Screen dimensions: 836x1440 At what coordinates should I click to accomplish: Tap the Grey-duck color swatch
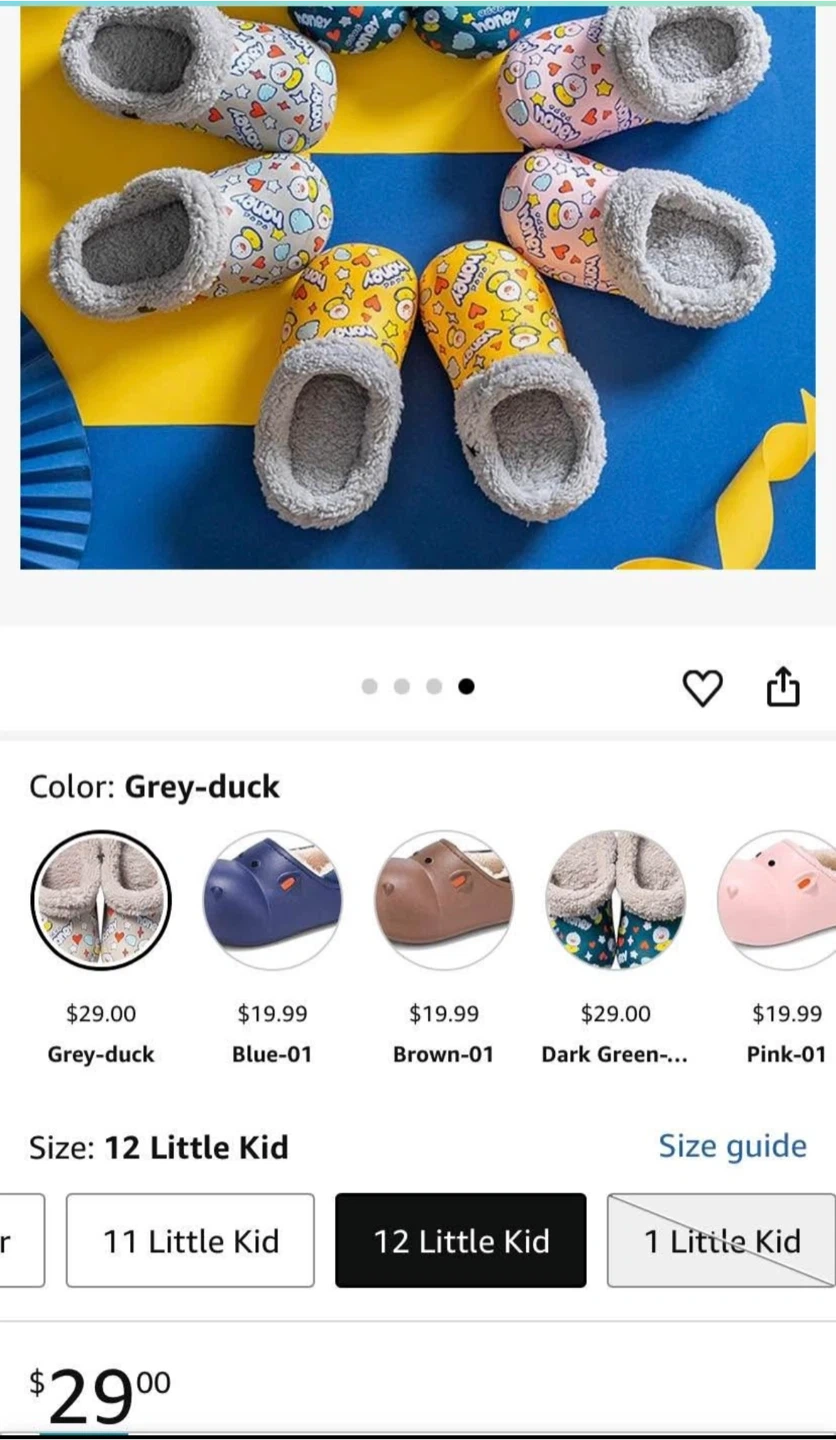[101, 900]
